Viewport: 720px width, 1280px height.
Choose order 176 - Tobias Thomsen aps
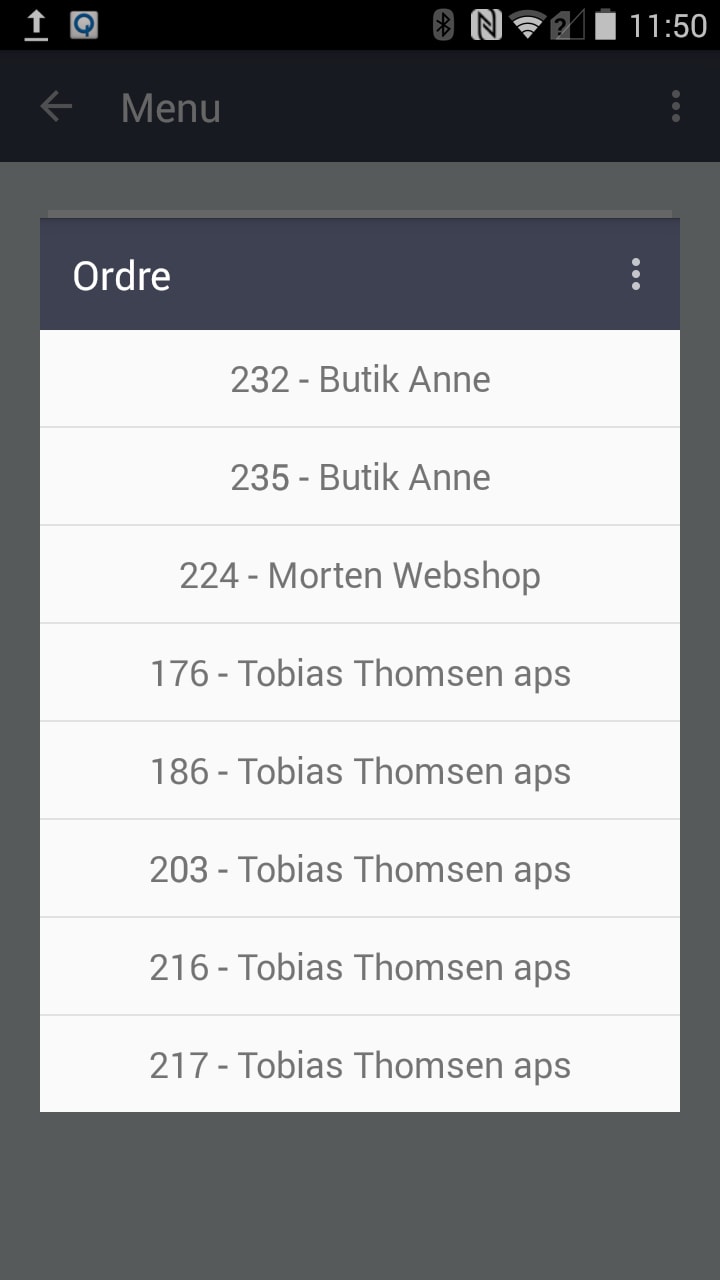coord(360,673)
